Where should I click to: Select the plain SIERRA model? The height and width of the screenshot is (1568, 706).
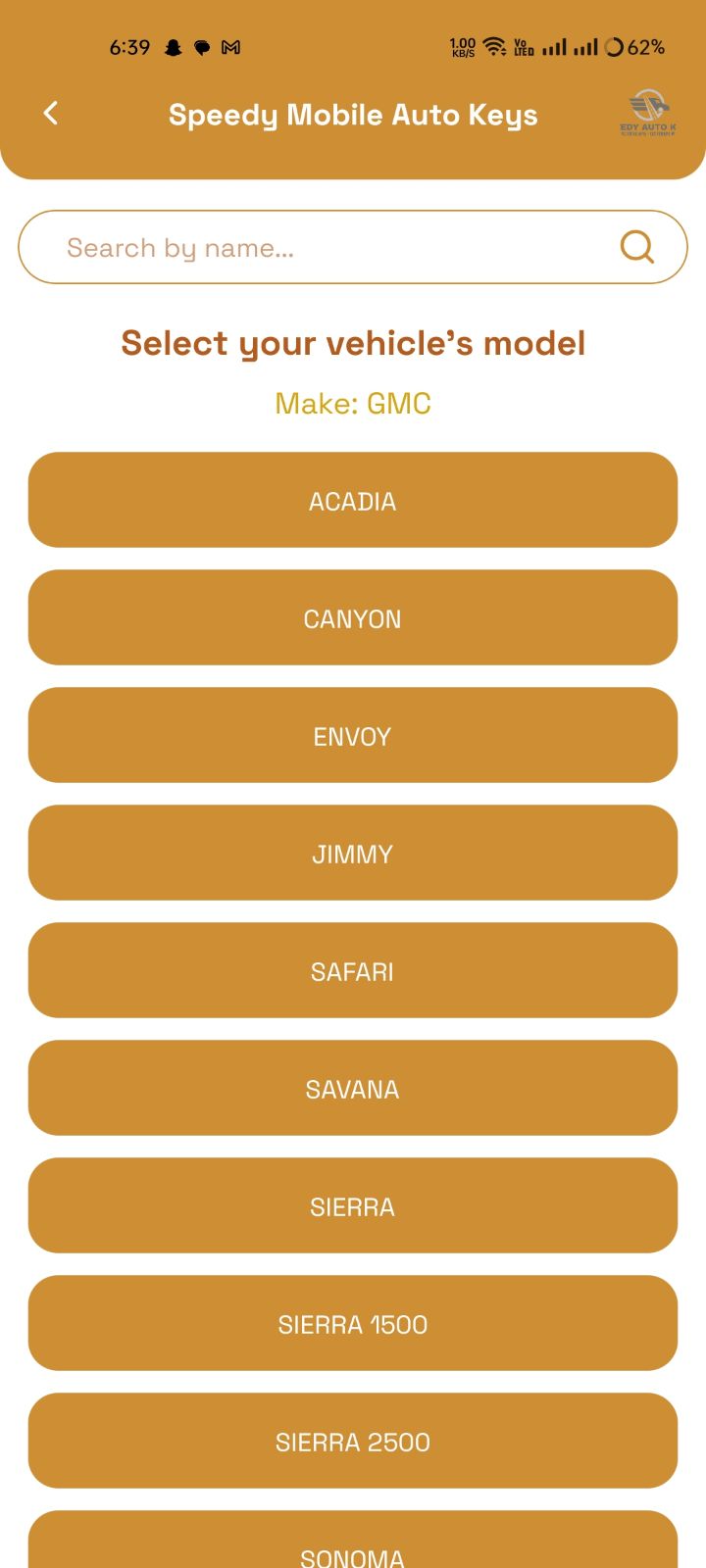353,1205
